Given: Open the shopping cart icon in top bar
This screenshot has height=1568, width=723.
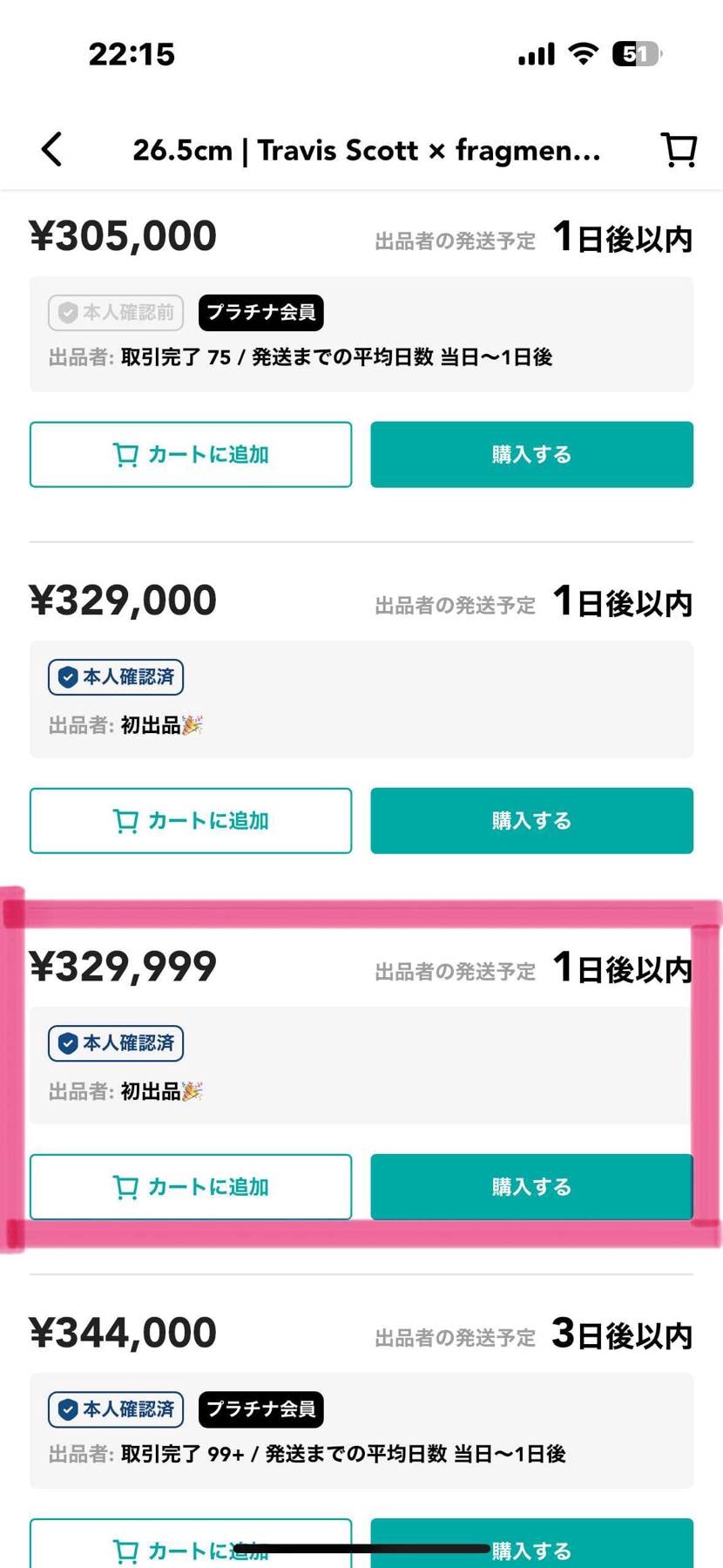Looking at the screenshot, I should click(x=679, y=149).
